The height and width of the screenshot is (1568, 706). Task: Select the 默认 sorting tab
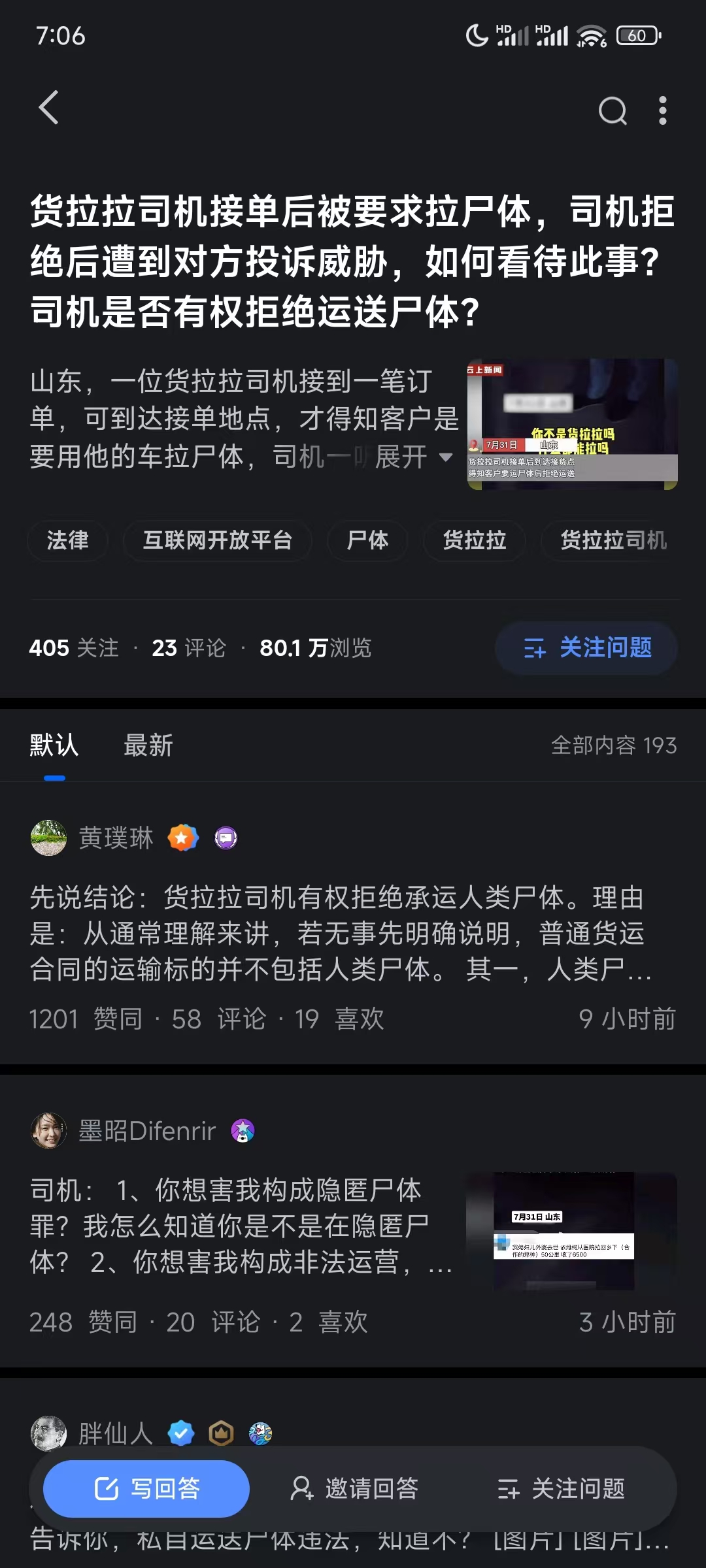point(54,745)
